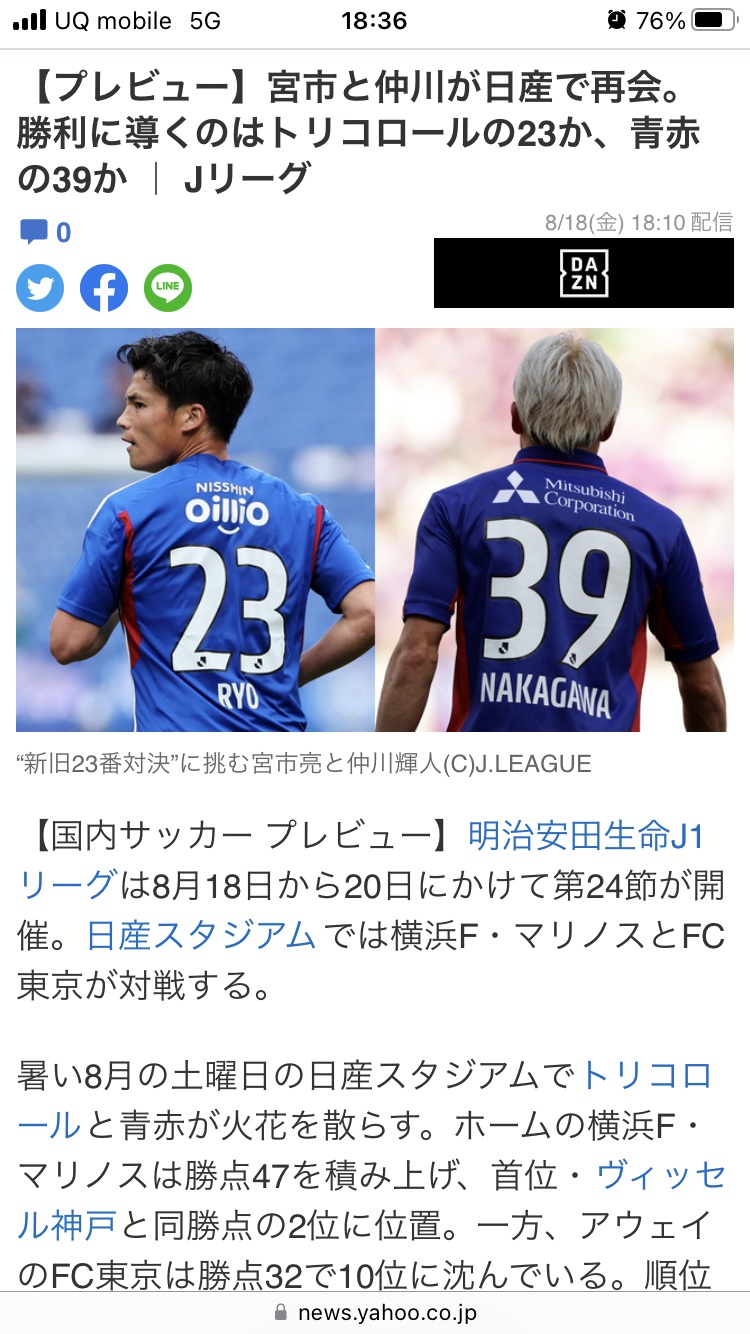Share this article on Facebook
Image resolution: width=750 pixels, height=1334 pixels.
point(104,289)
